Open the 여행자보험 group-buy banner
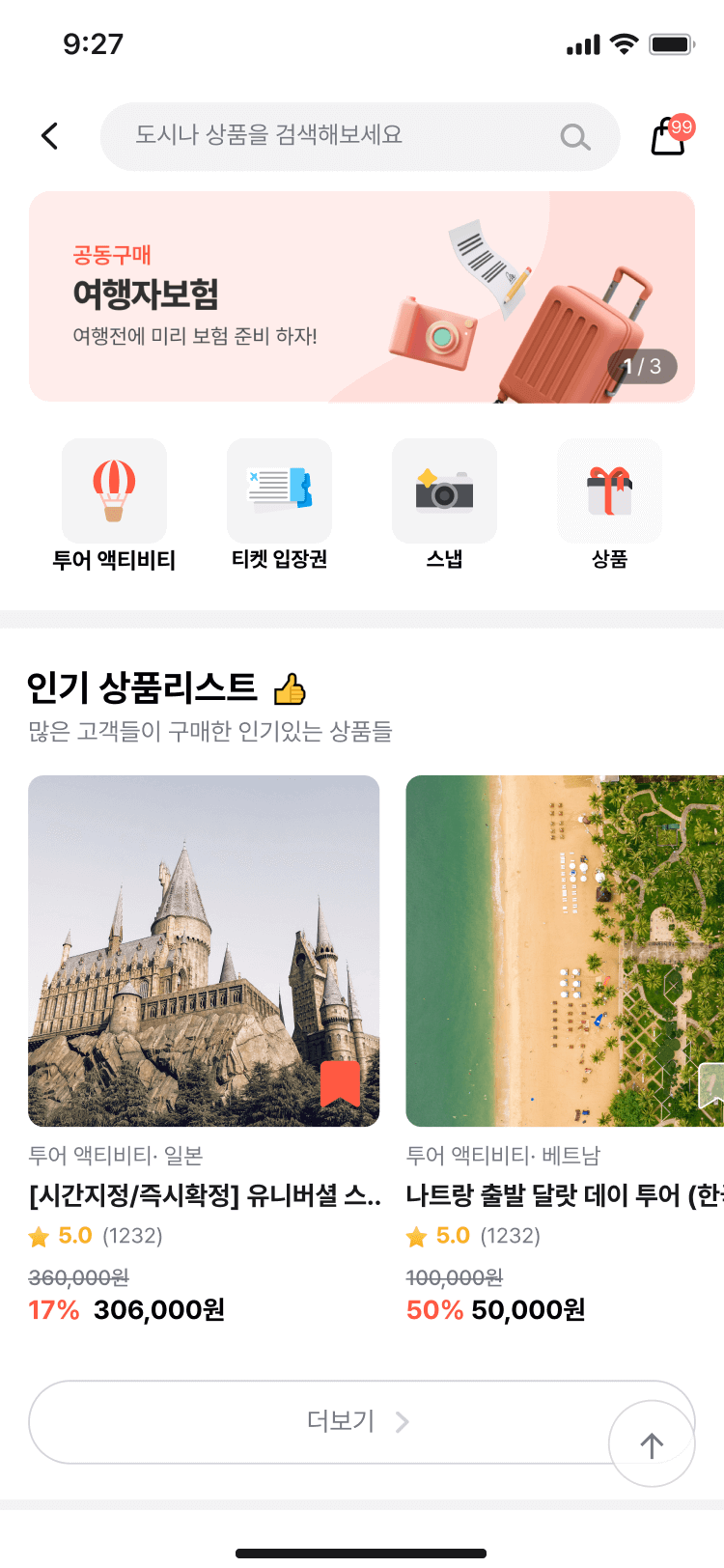 click(x=361, y=296)
